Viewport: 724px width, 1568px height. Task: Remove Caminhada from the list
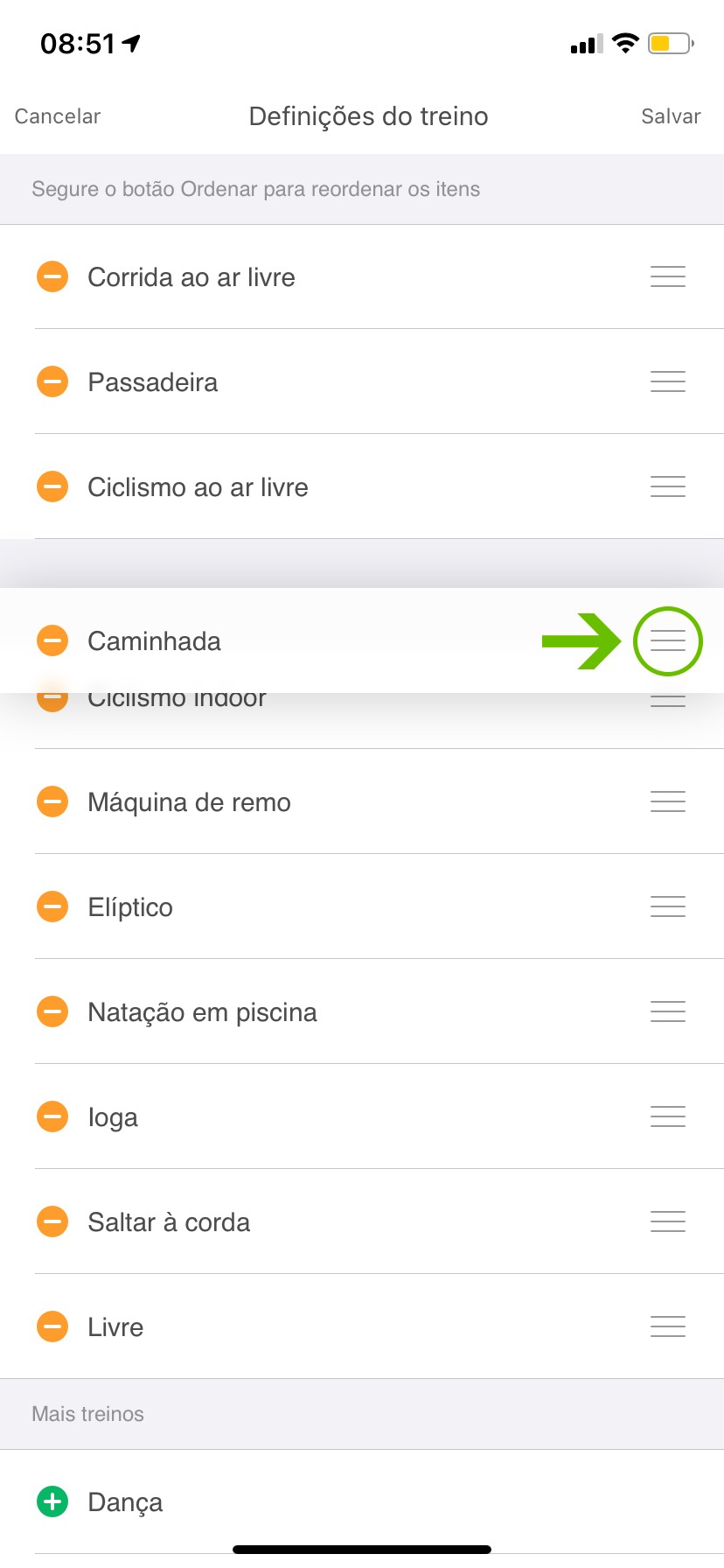point(52,640)
